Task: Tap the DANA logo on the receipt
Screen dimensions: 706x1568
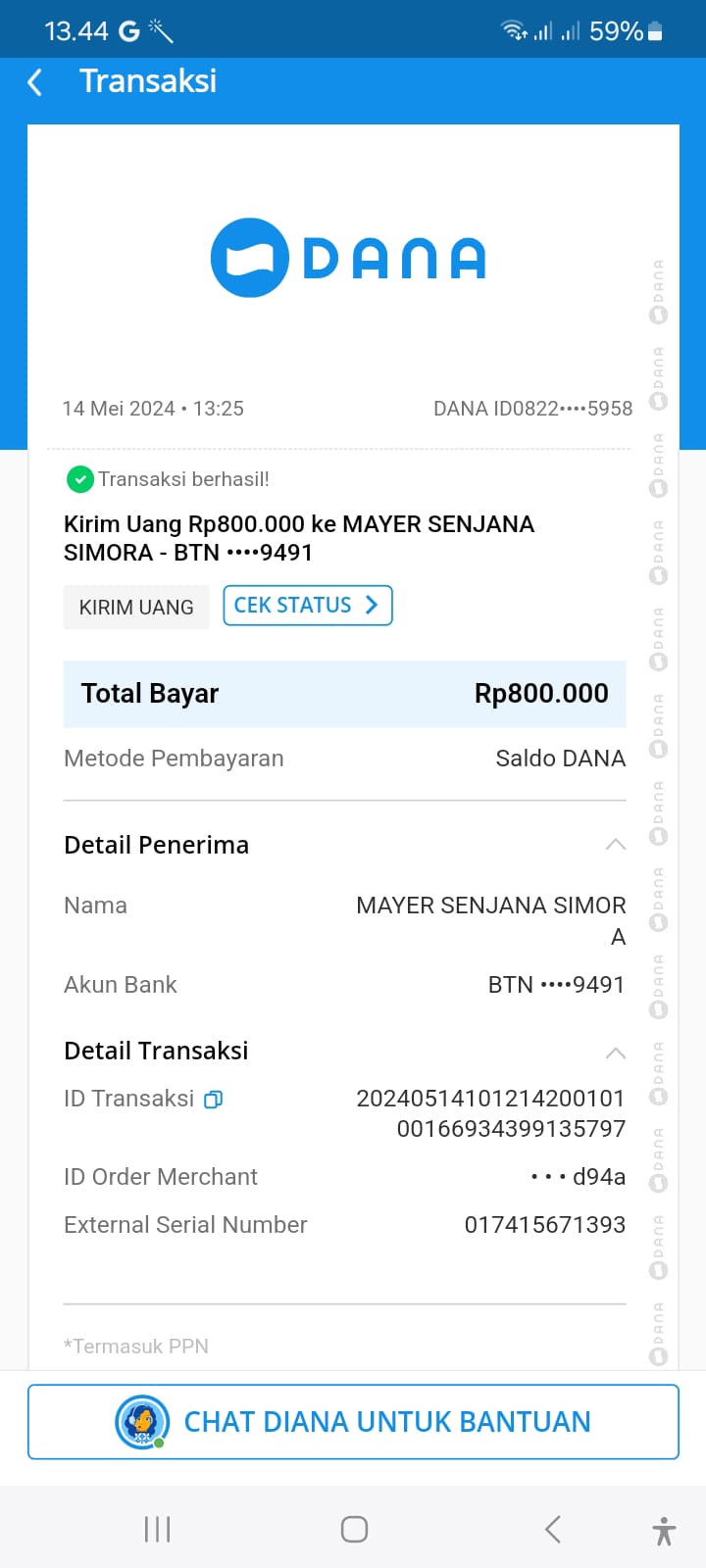Action: point(348,255)
